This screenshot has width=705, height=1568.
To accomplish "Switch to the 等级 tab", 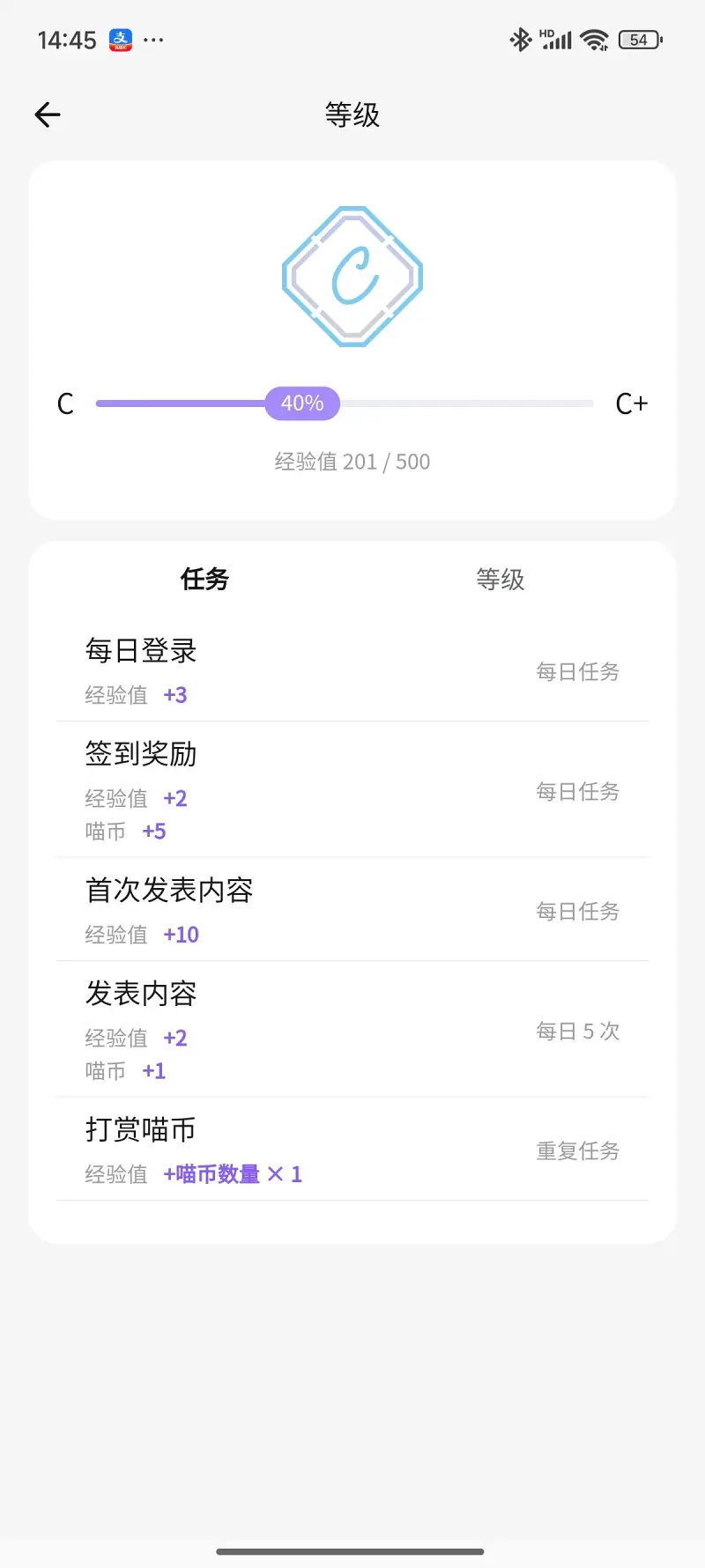I will [x=500, y=579].
